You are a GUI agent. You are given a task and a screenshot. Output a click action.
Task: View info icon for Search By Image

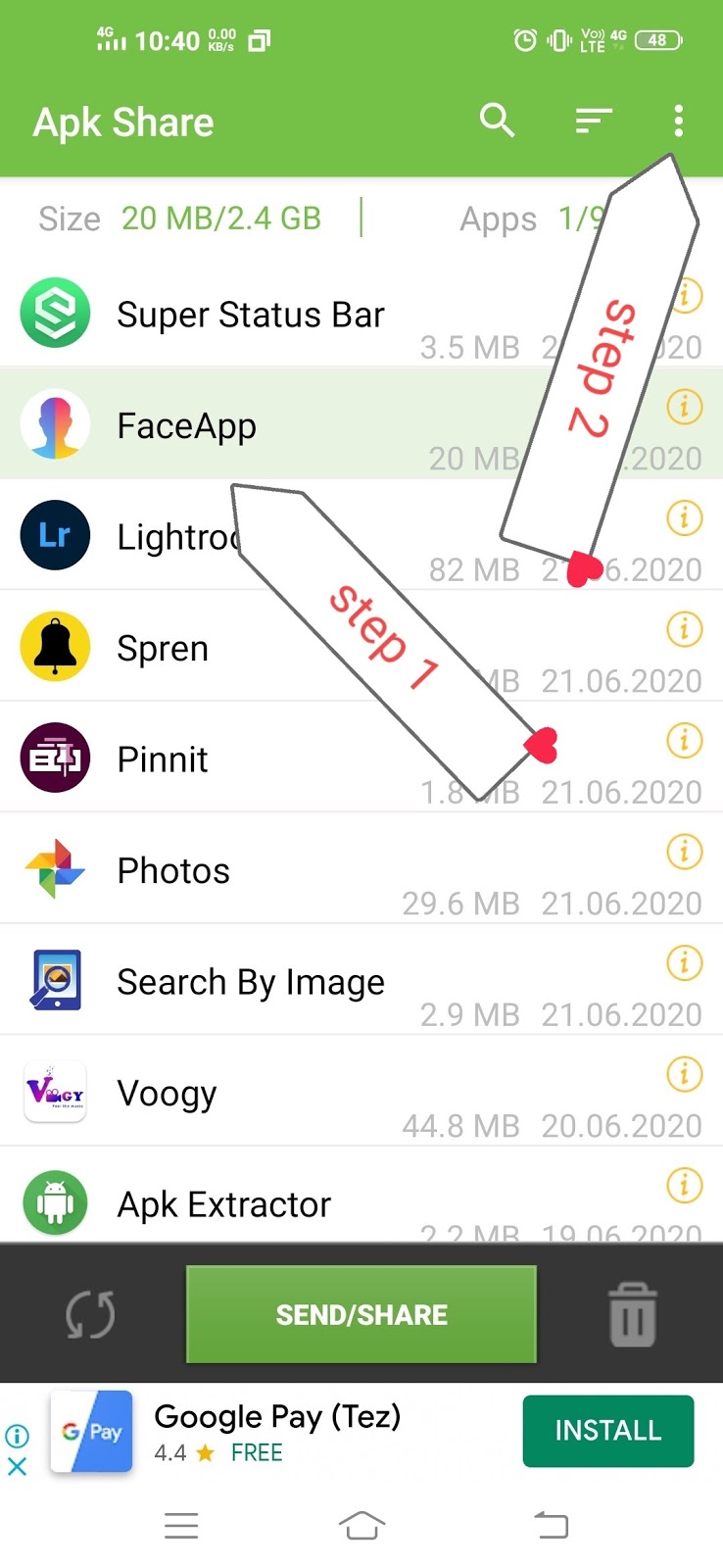coord(684,962)
